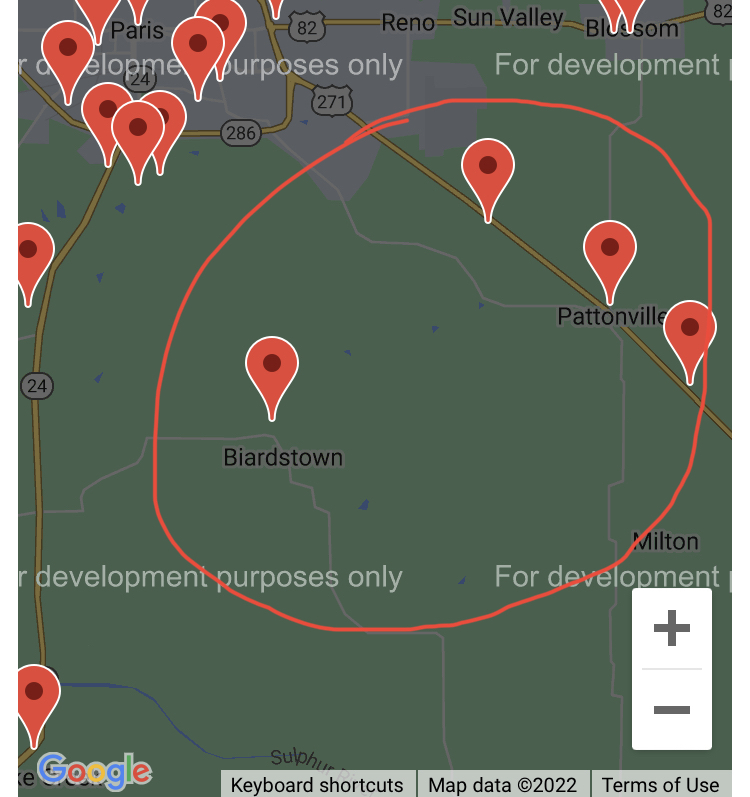The image size is (750, 797).
Task: Zoom in with the plus button
Action: pyautogui.click(x=671, y=629)
